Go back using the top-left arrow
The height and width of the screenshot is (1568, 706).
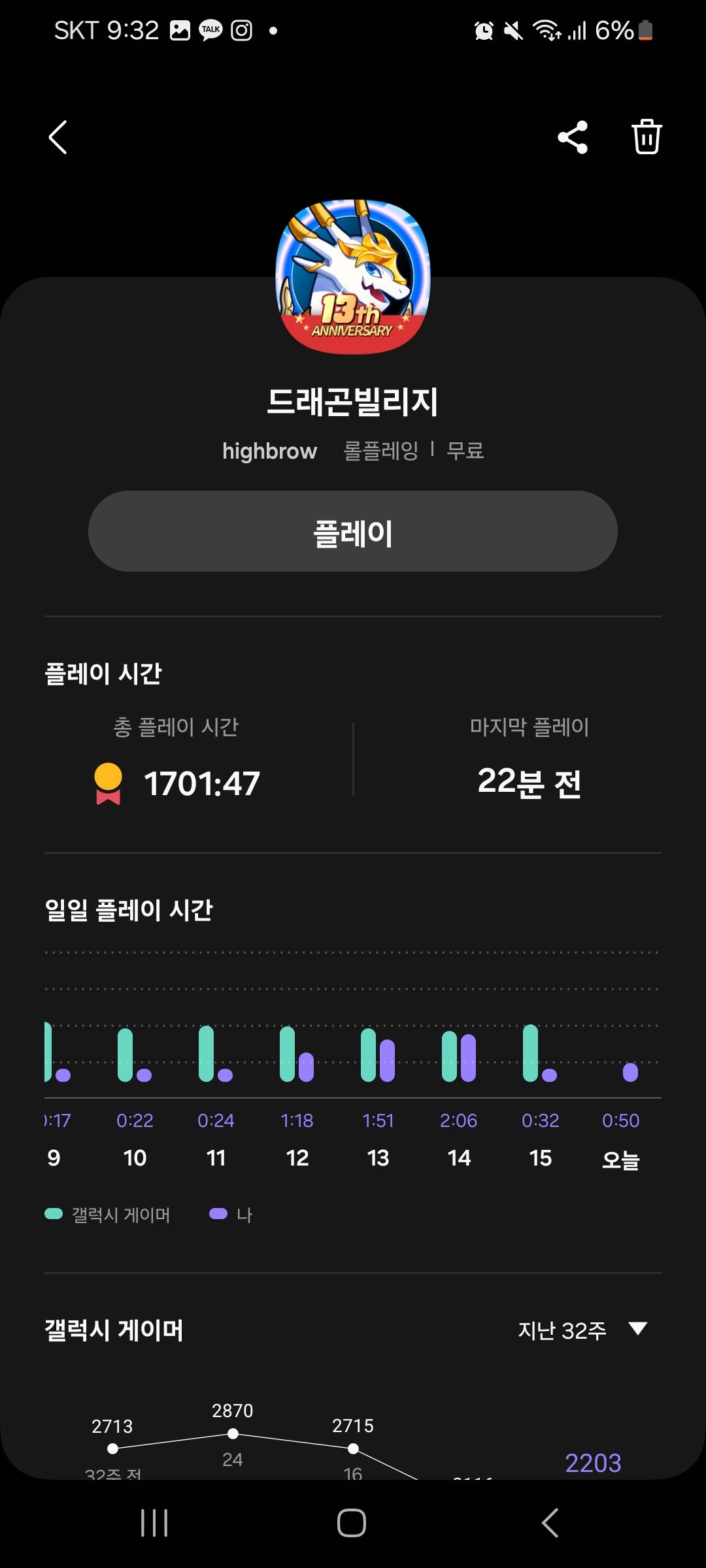click(58, 137)
